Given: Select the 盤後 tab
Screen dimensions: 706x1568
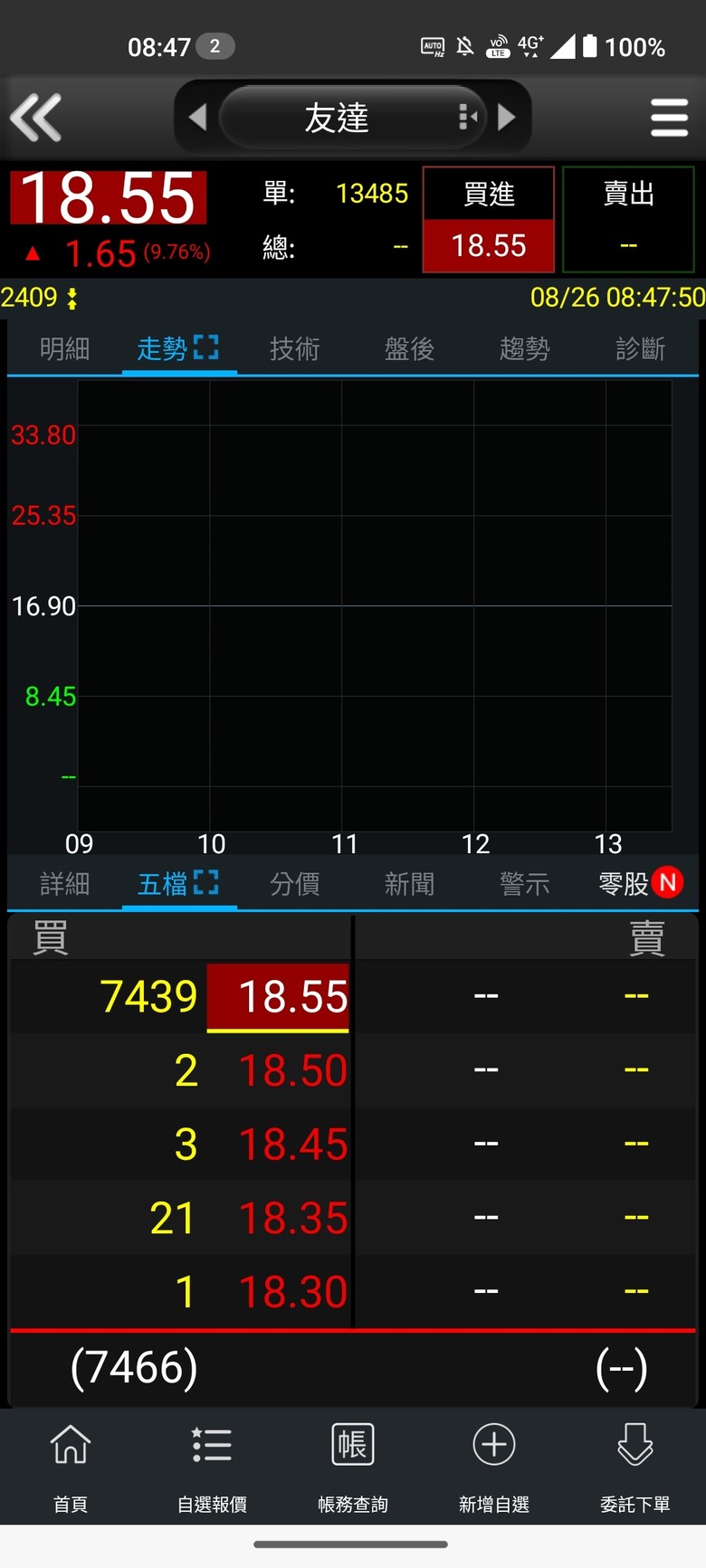Looking at the screenshot, I should coord(409,348).
